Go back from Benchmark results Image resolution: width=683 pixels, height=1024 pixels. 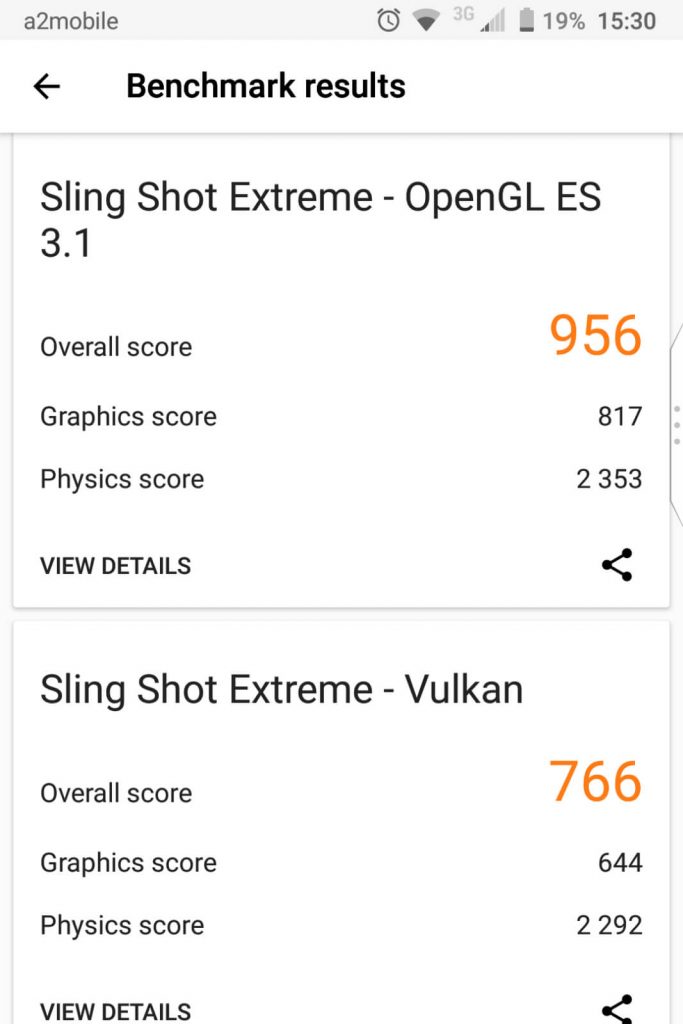47,87
